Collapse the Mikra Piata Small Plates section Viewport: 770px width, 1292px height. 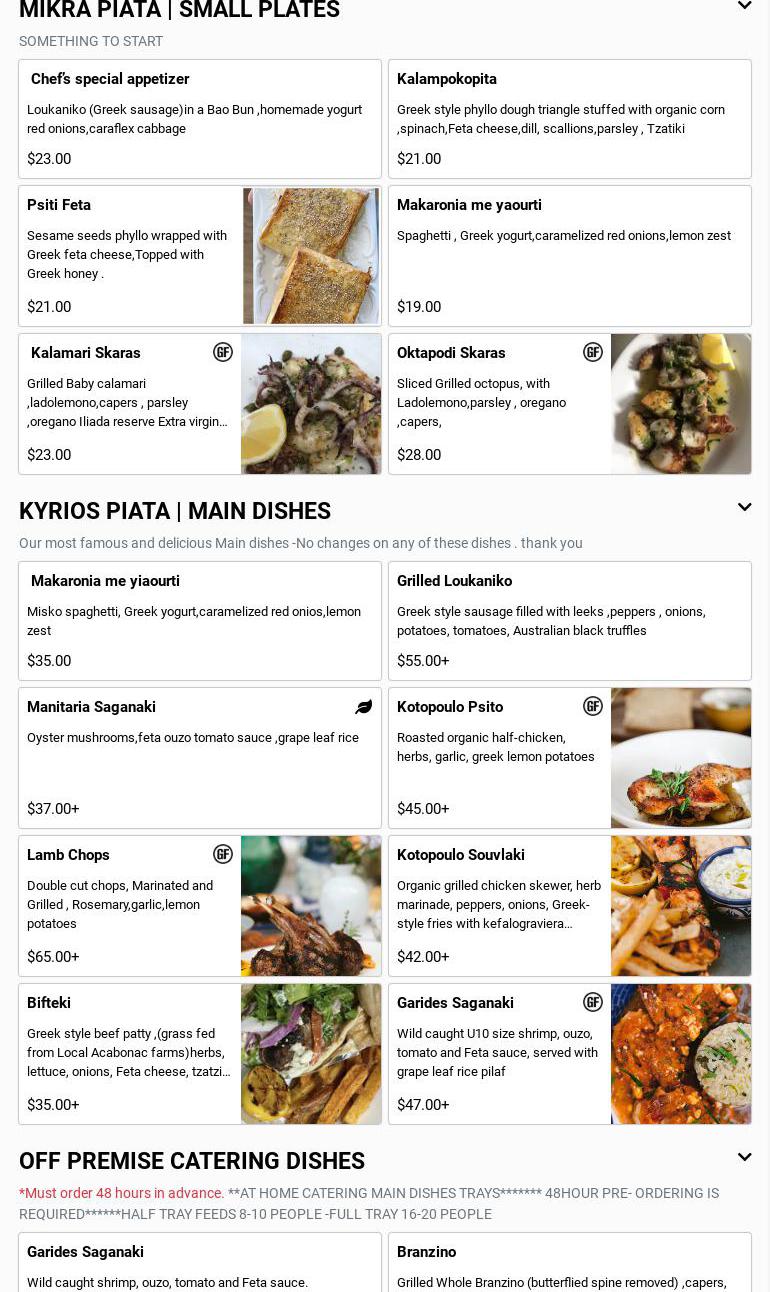click(744, 7)
